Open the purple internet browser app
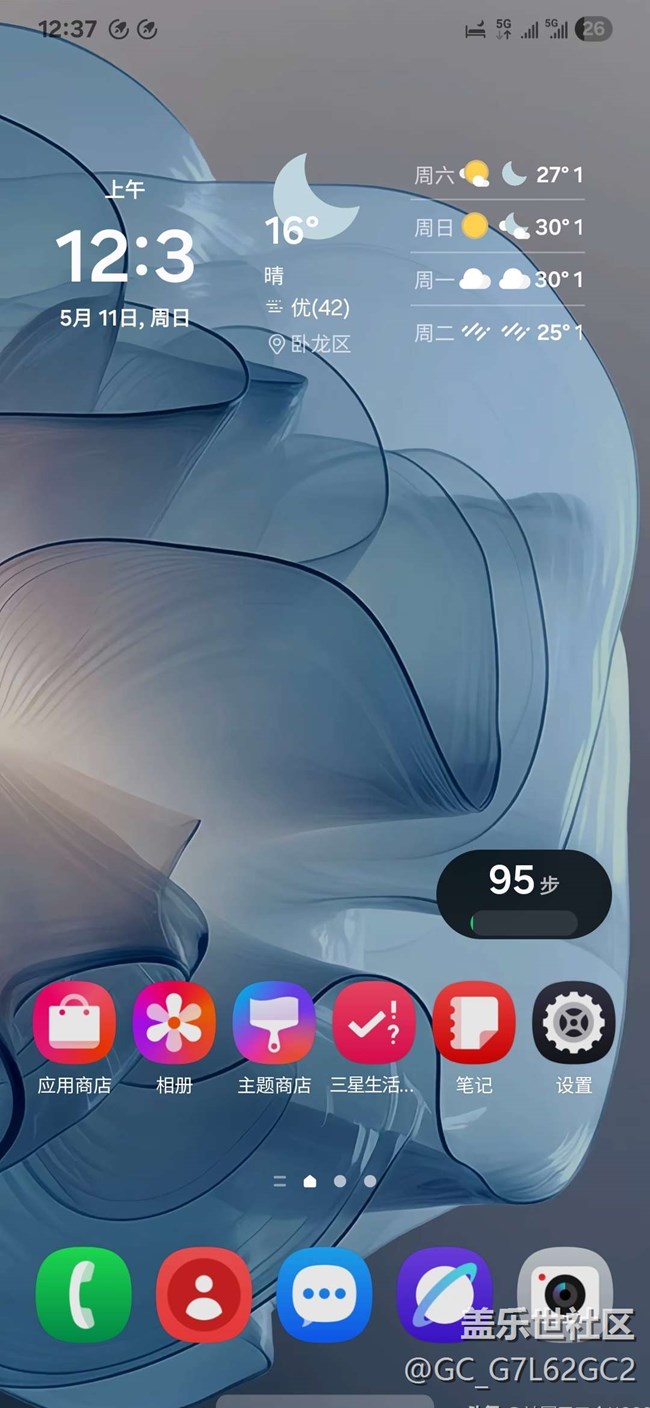This screenshot has width=650, height=1408. (444, 1294)
